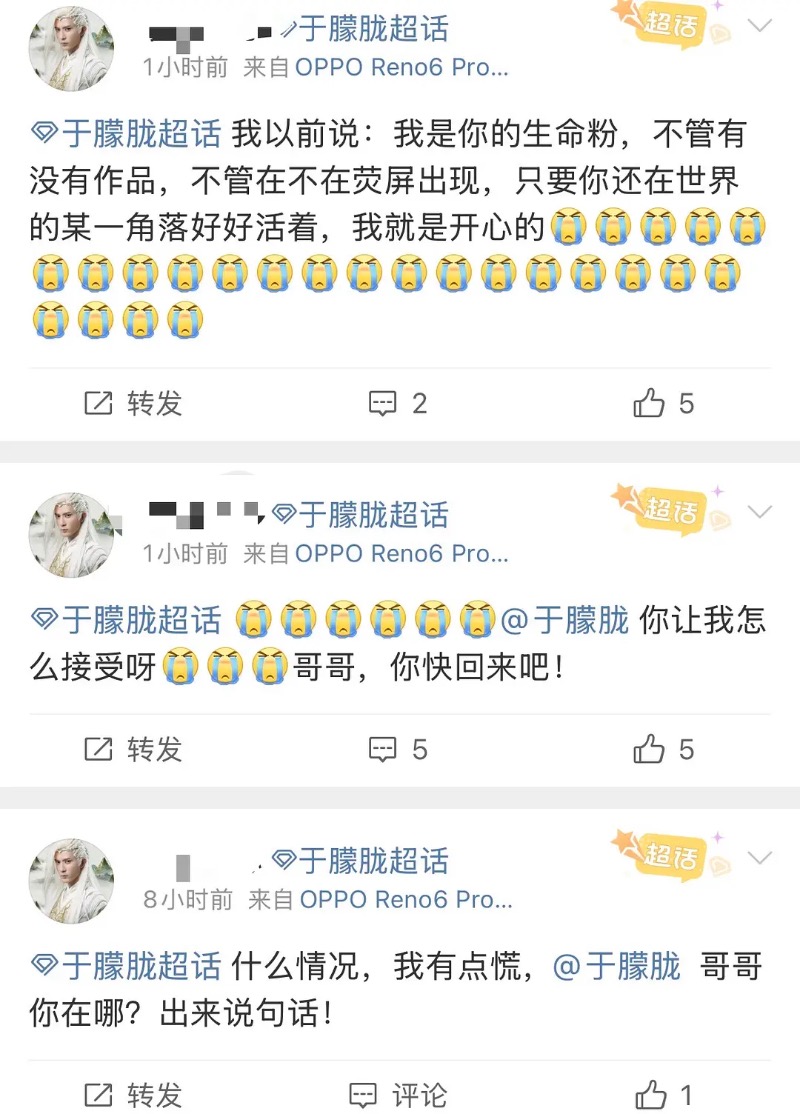The height and width of the screenshot is (1114, 800).
Task: Open comments on the 生命粉 post
Action: click(397, 404)
